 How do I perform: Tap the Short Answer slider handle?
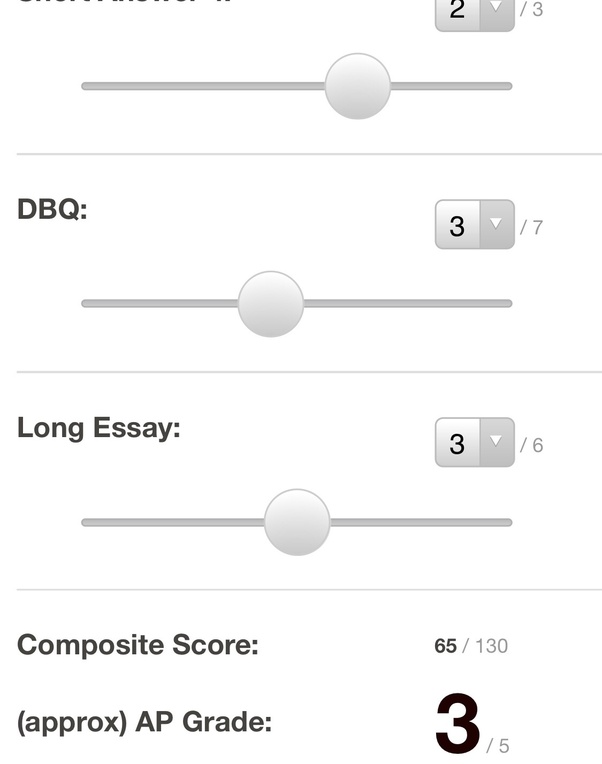[x=357, y=86]
